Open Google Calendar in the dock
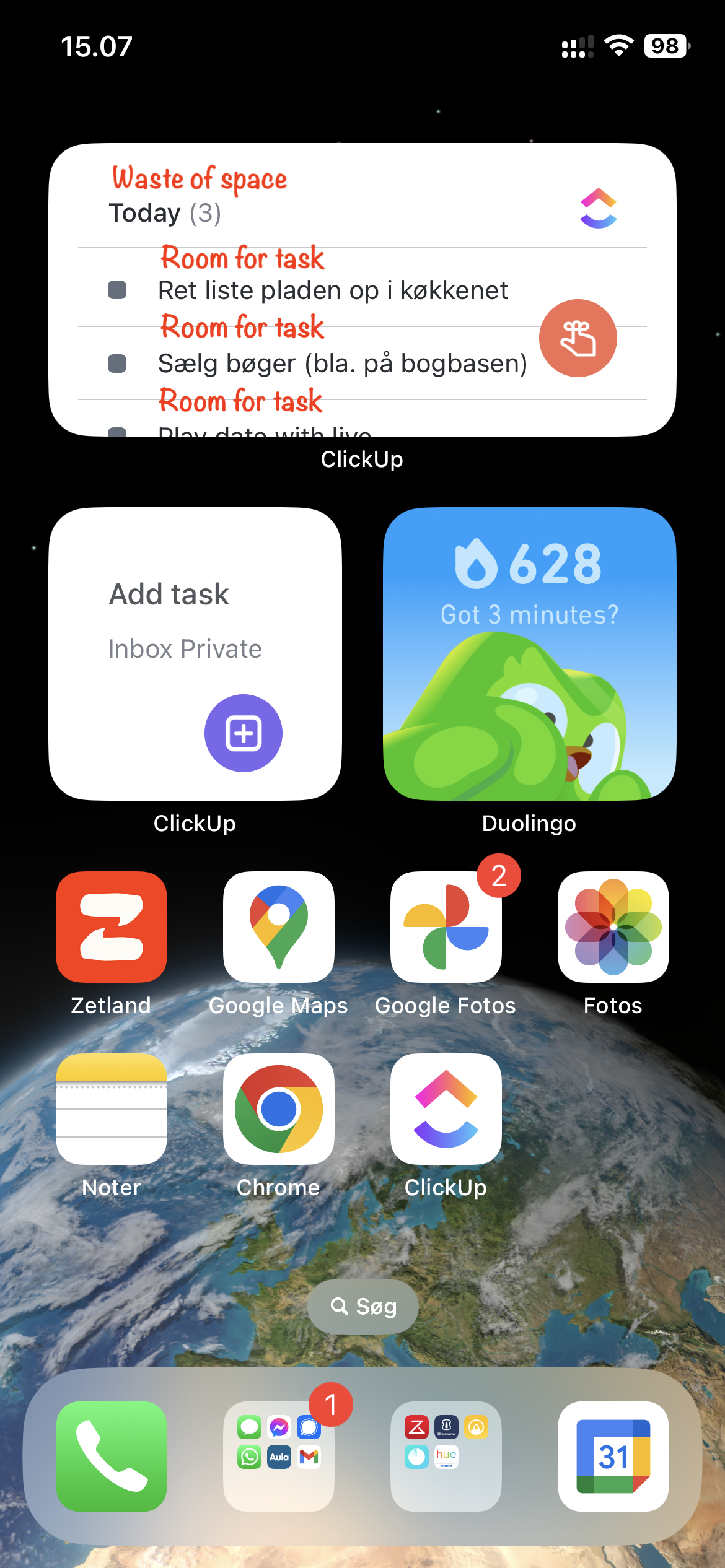The width and height of the screenshot is (725, 1568). point(613,1457)
